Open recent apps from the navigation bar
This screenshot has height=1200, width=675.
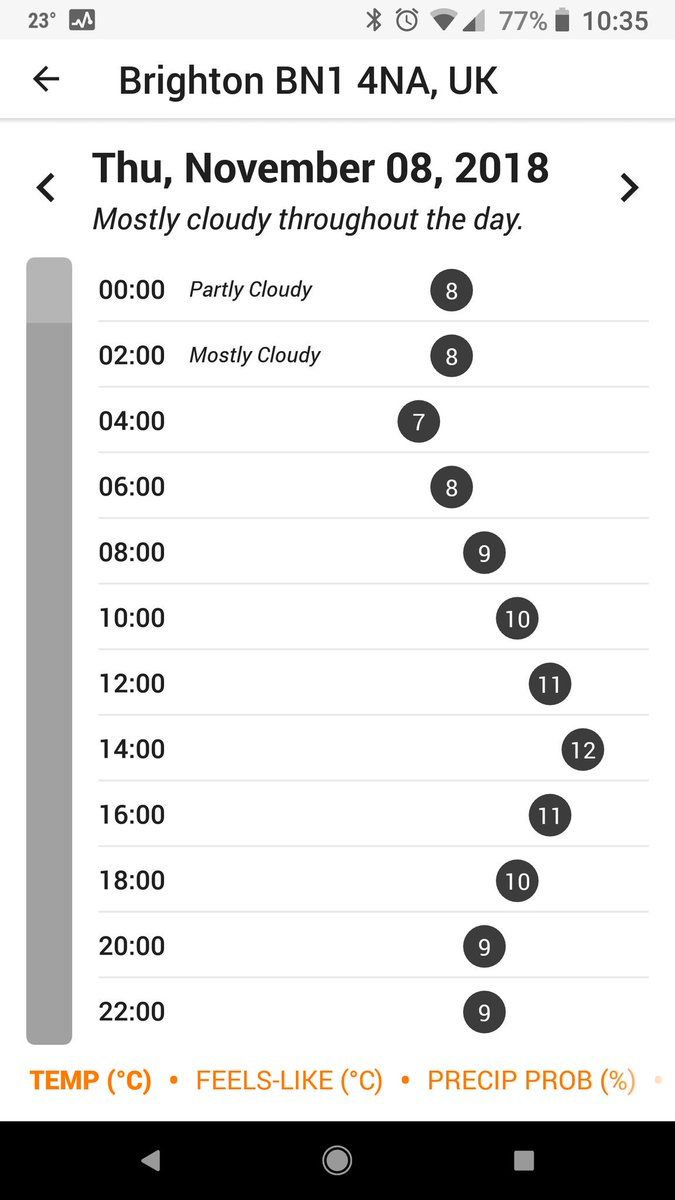(523, 1160)
